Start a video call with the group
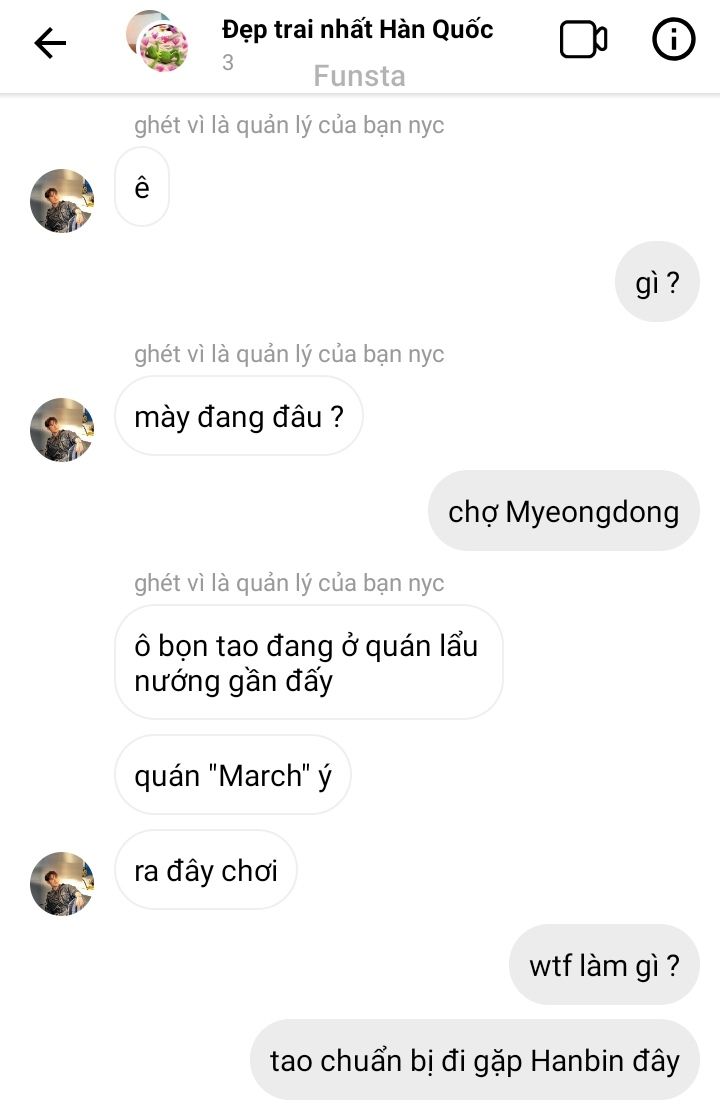 [583, 40]
